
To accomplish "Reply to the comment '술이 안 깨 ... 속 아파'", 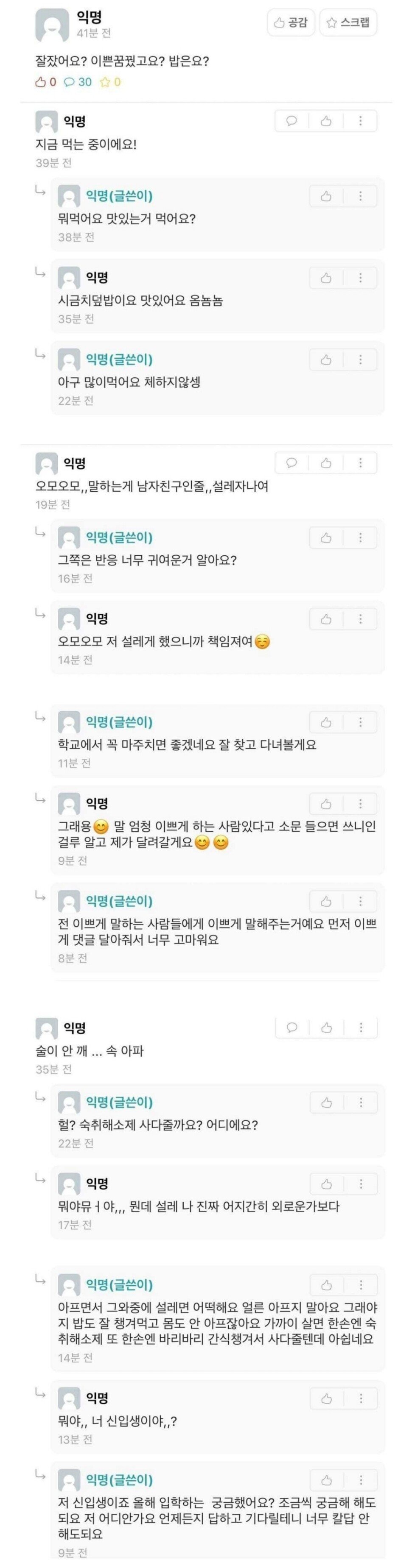I will click(x=292, y=1028).
